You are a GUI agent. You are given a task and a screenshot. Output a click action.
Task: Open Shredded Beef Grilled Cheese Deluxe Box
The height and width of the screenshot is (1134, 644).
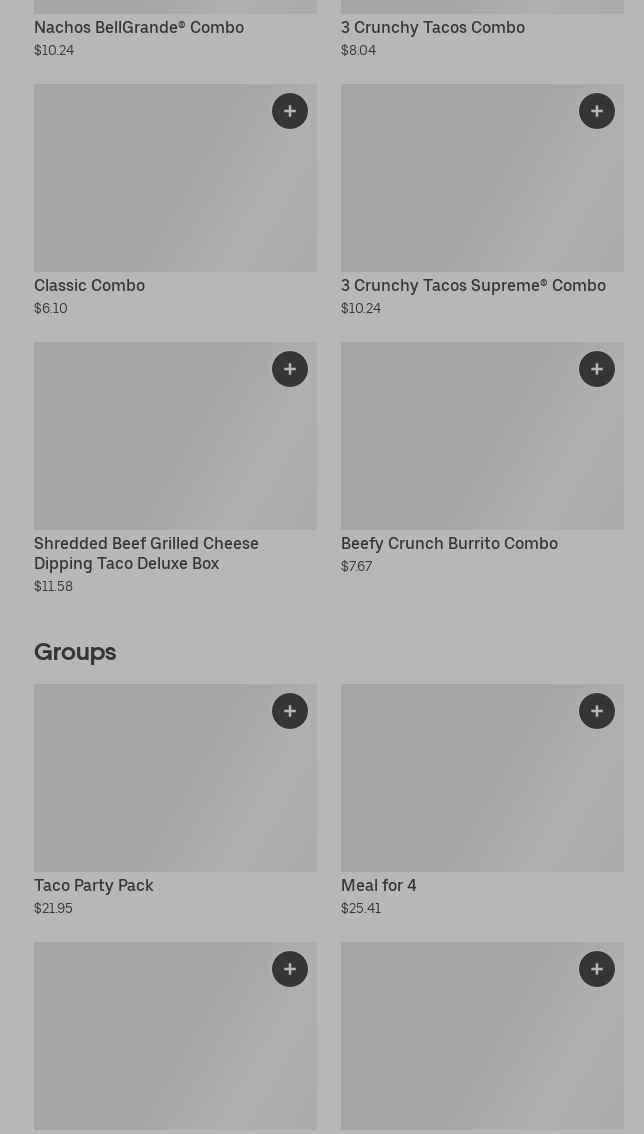[x=146, y=554]
